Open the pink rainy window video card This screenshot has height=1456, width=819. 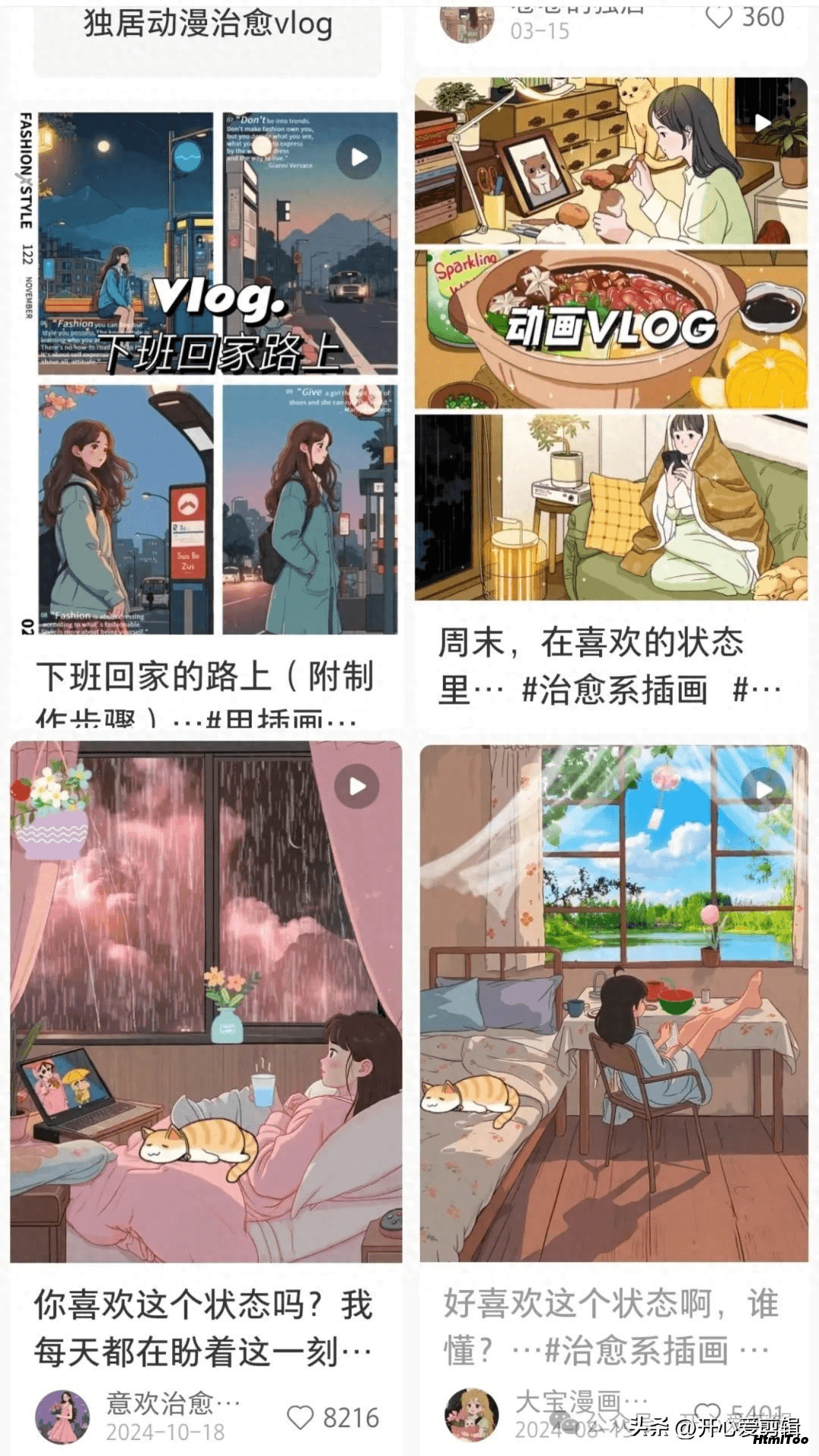click(x=206, y=1002)
